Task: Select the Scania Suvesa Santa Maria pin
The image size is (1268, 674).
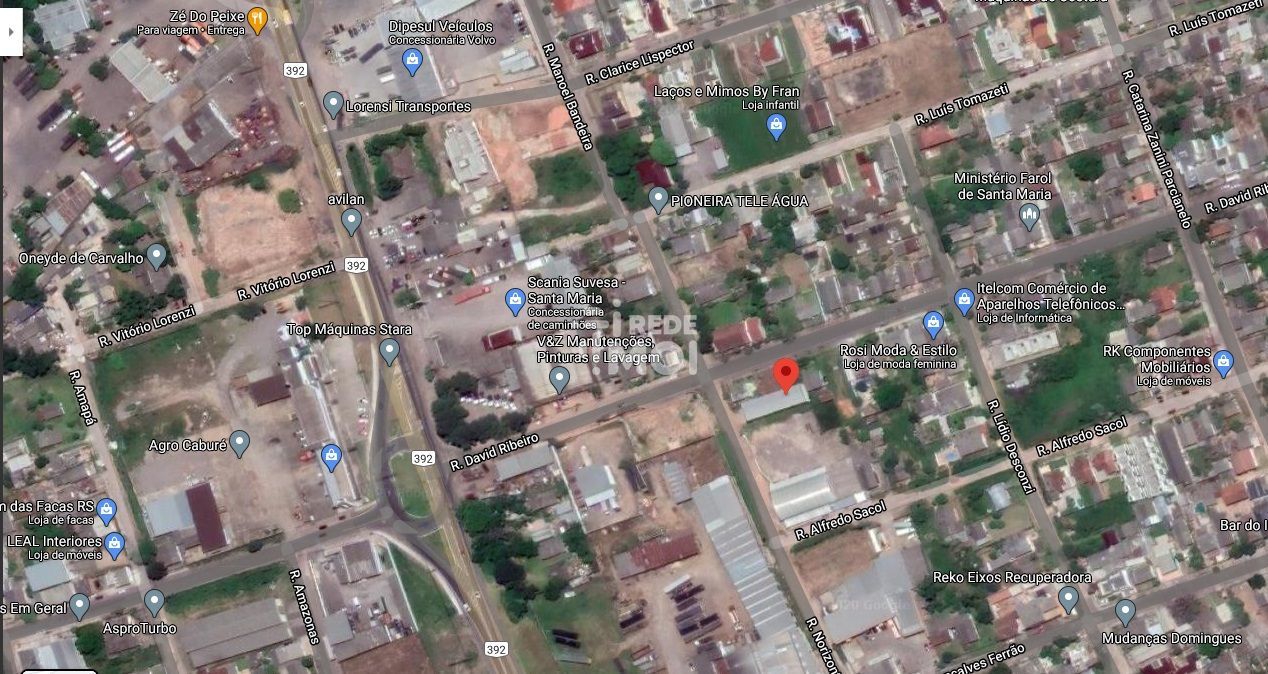Action: click(515, 299)
